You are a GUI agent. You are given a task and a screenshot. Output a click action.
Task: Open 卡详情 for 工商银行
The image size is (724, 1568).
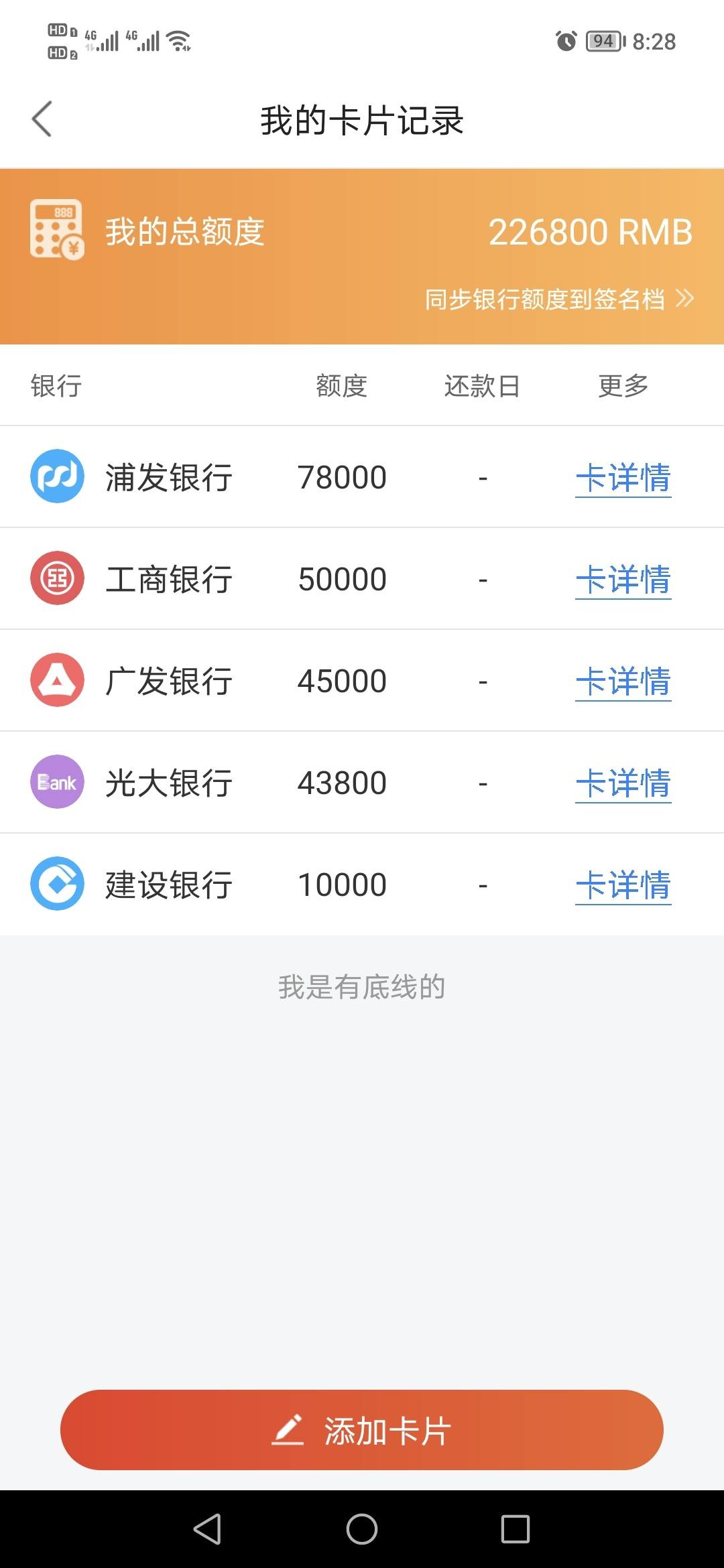(x=623, y=580)
